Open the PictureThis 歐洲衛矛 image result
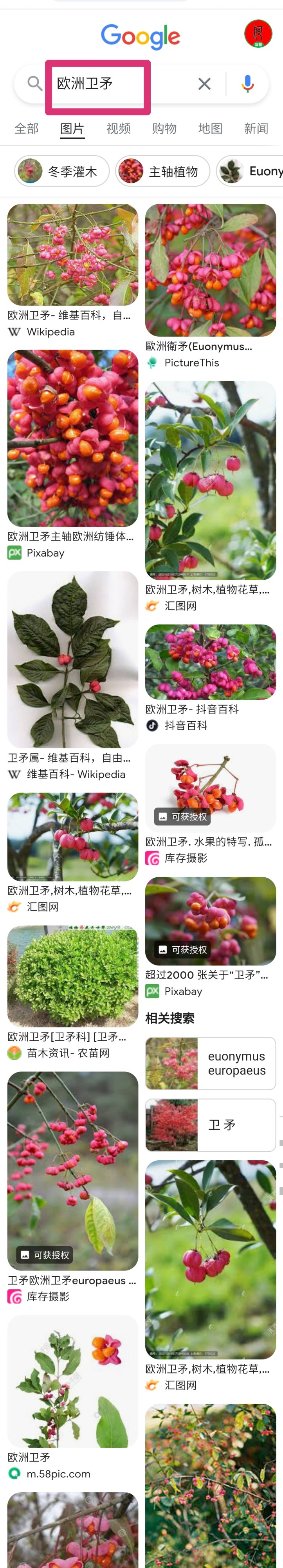The image size is (283, 1568). pyautogui.click(x=210, y=270)
